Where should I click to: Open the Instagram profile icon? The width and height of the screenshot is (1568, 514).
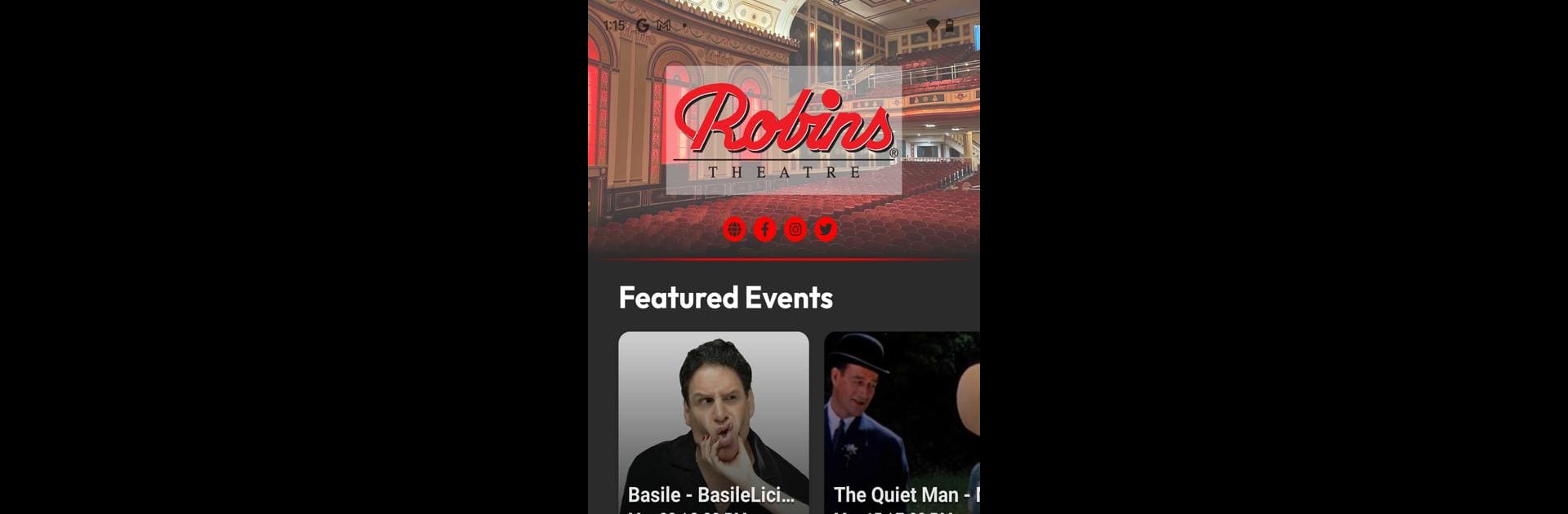click(795, 229)
